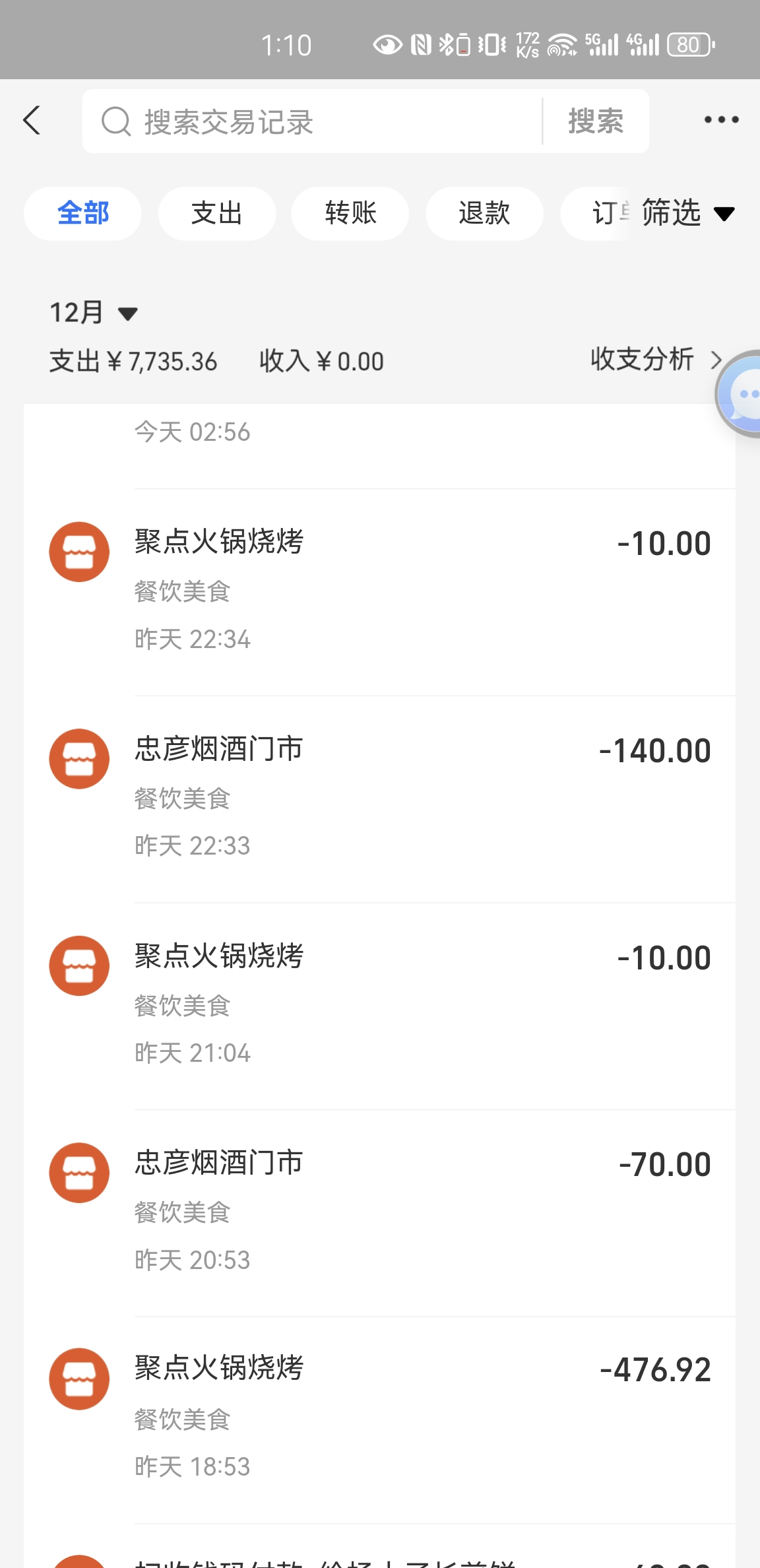Open the 12月 month picker
The image size is (760, 1568).
(x=93, y=312)
